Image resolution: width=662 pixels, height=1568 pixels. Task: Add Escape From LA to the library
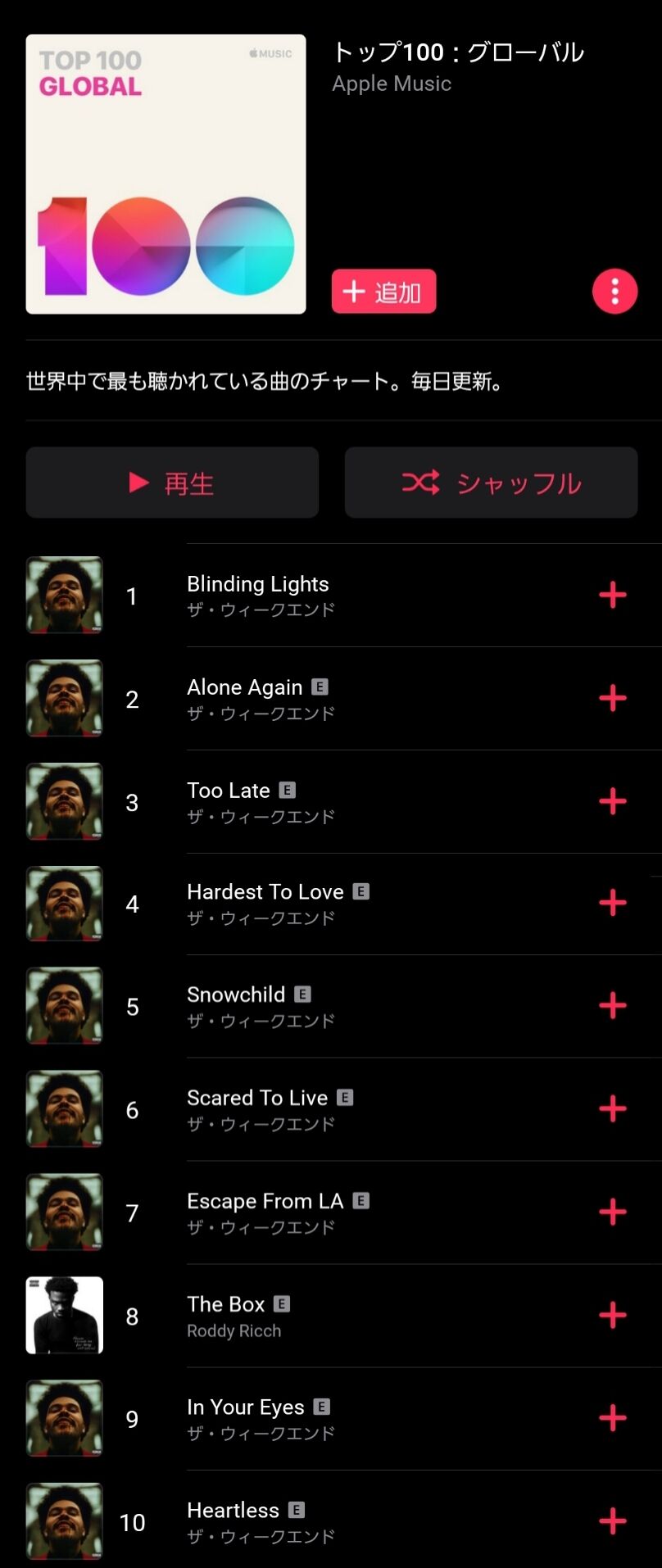tap(613, 1212)
